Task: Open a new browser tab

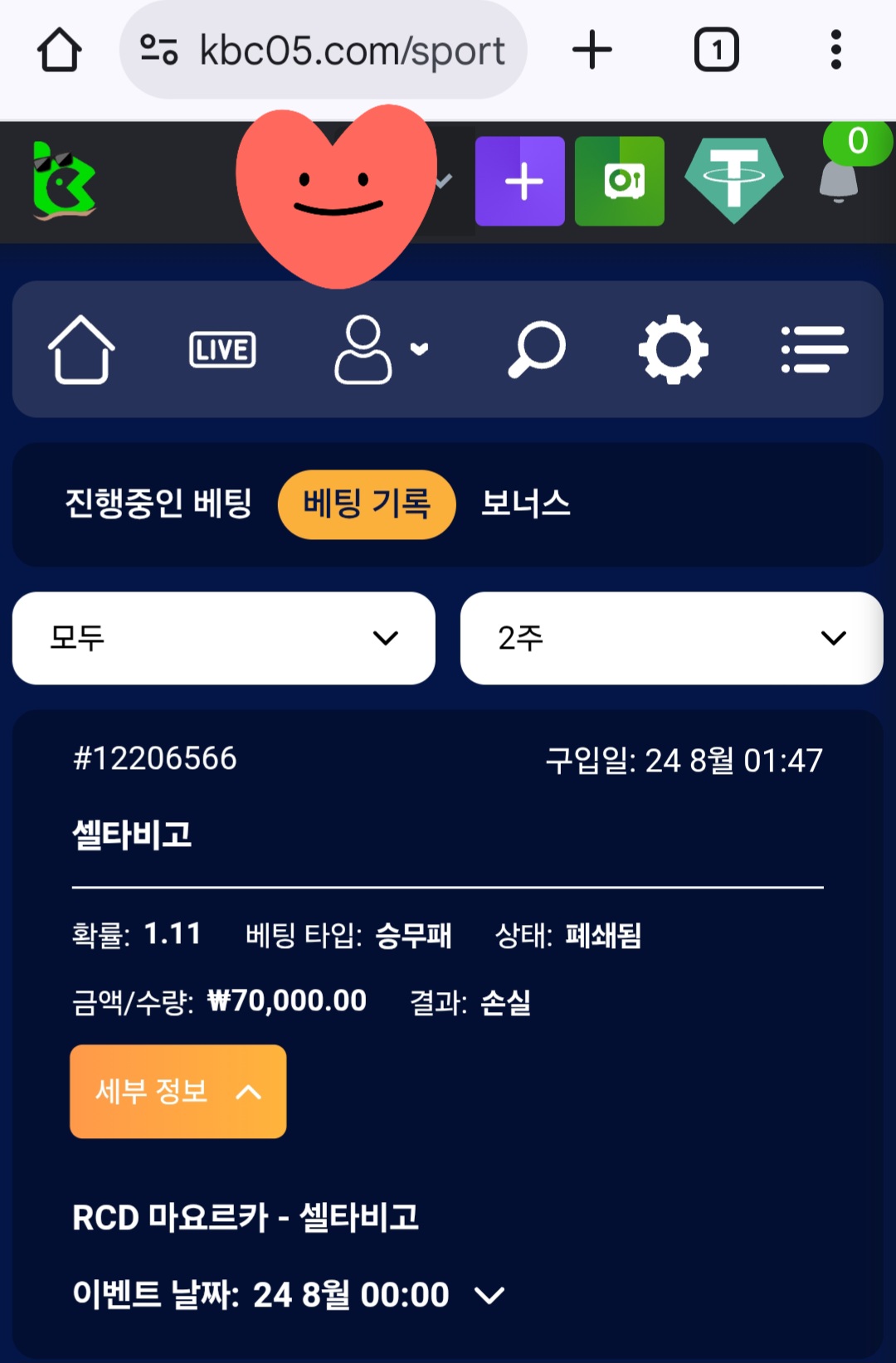Action: pos(592,51)
